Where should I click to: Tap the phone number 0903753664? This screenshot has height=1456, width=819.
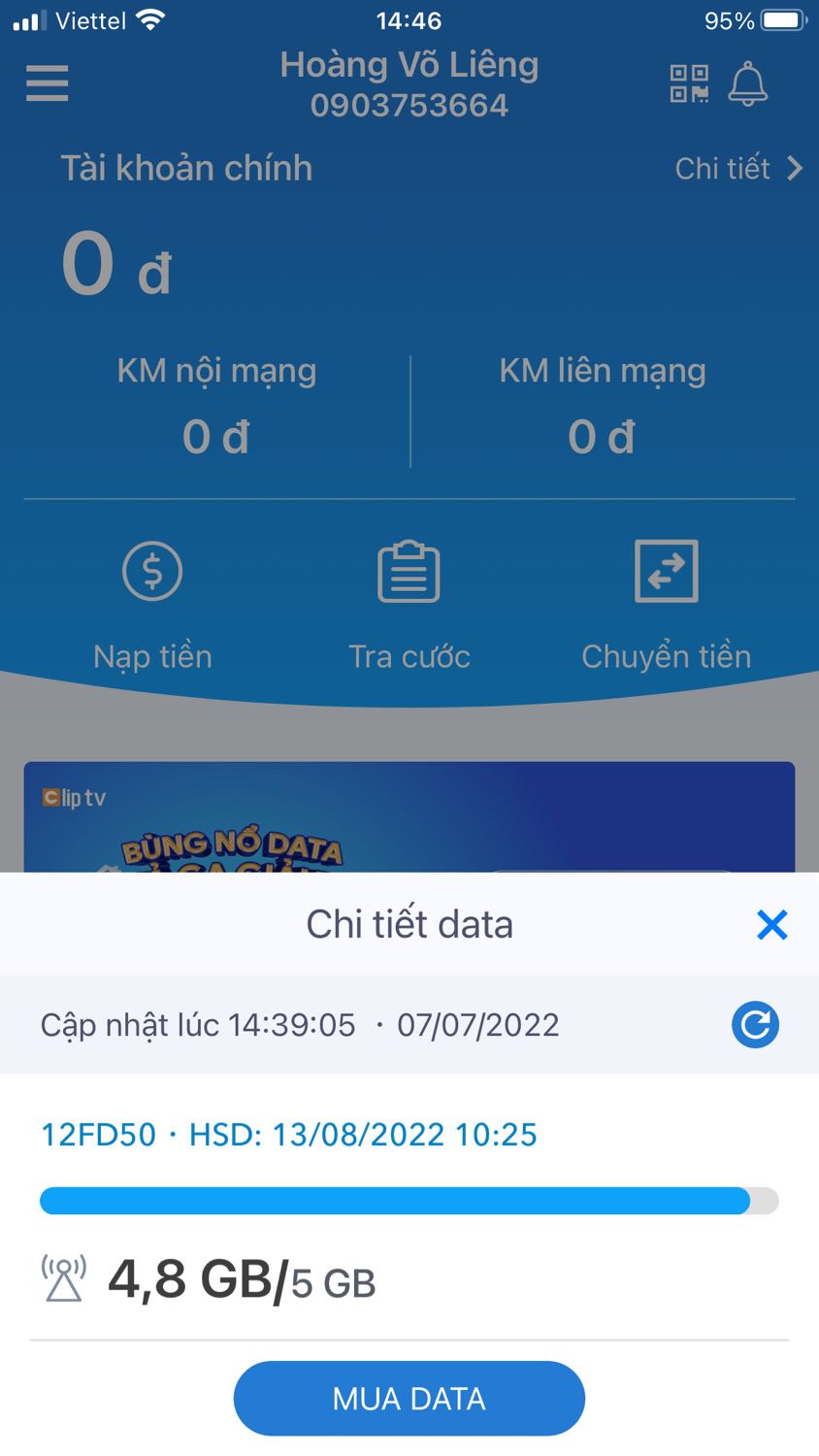409,103
